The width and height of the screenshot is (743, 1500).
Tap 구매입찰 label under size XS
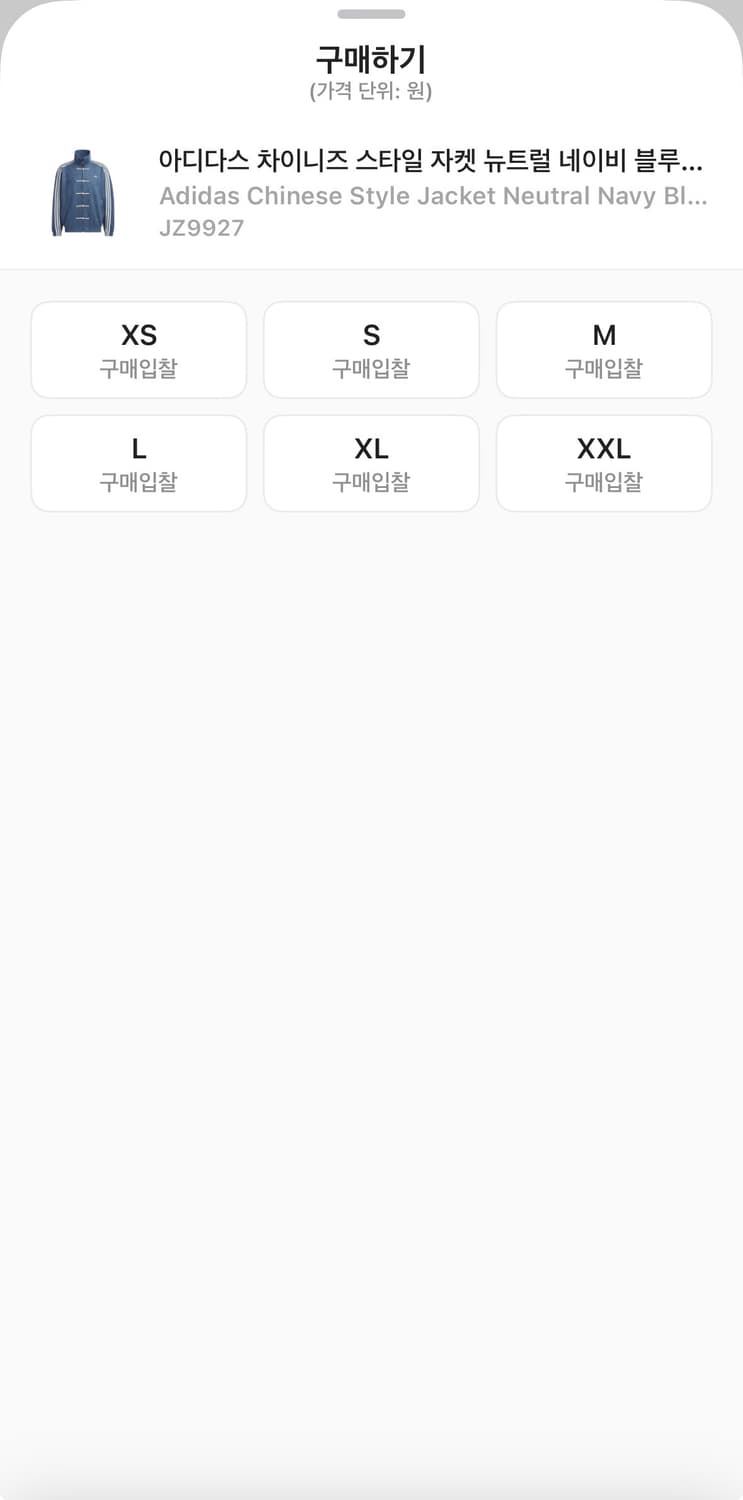coord(138,369)
